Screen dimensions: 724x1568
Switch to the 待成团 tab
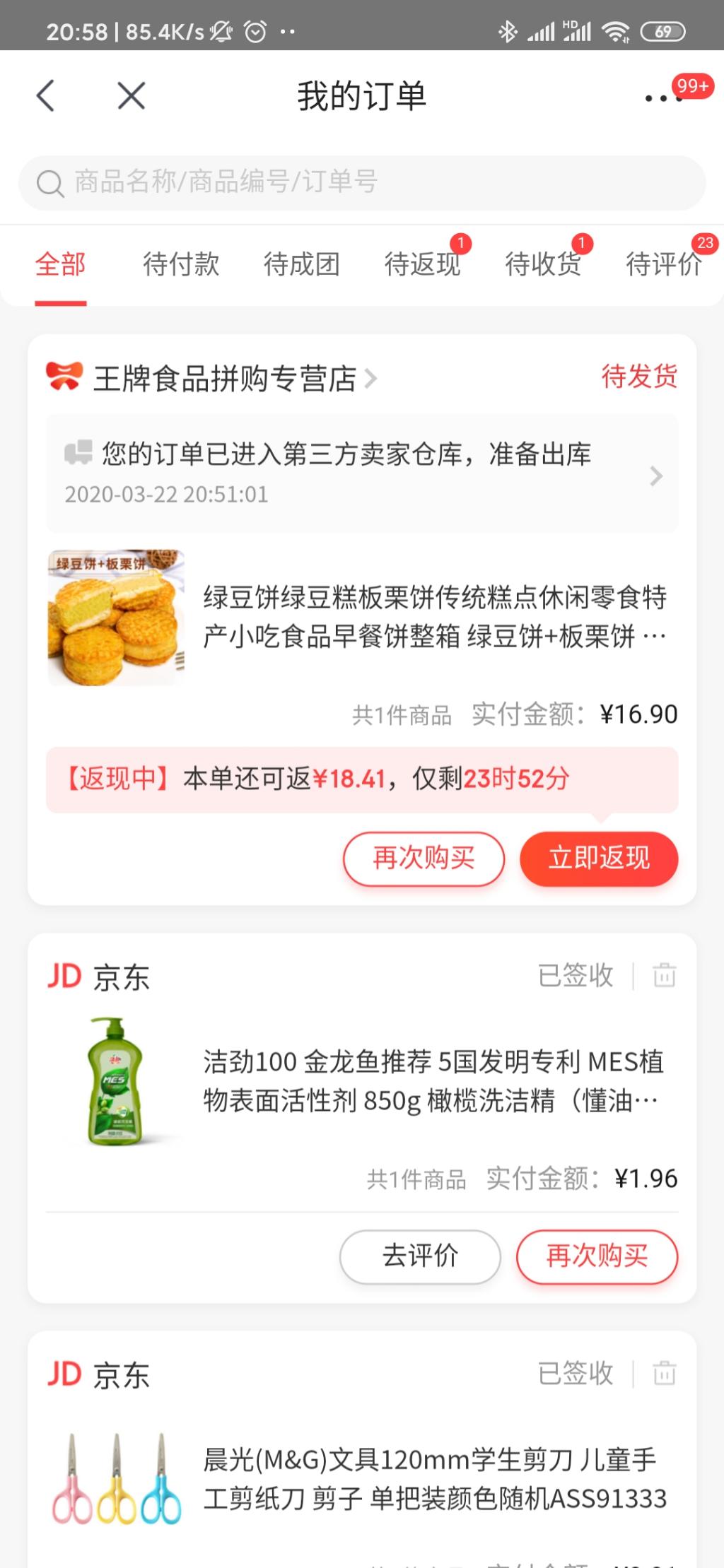point(302,264)
